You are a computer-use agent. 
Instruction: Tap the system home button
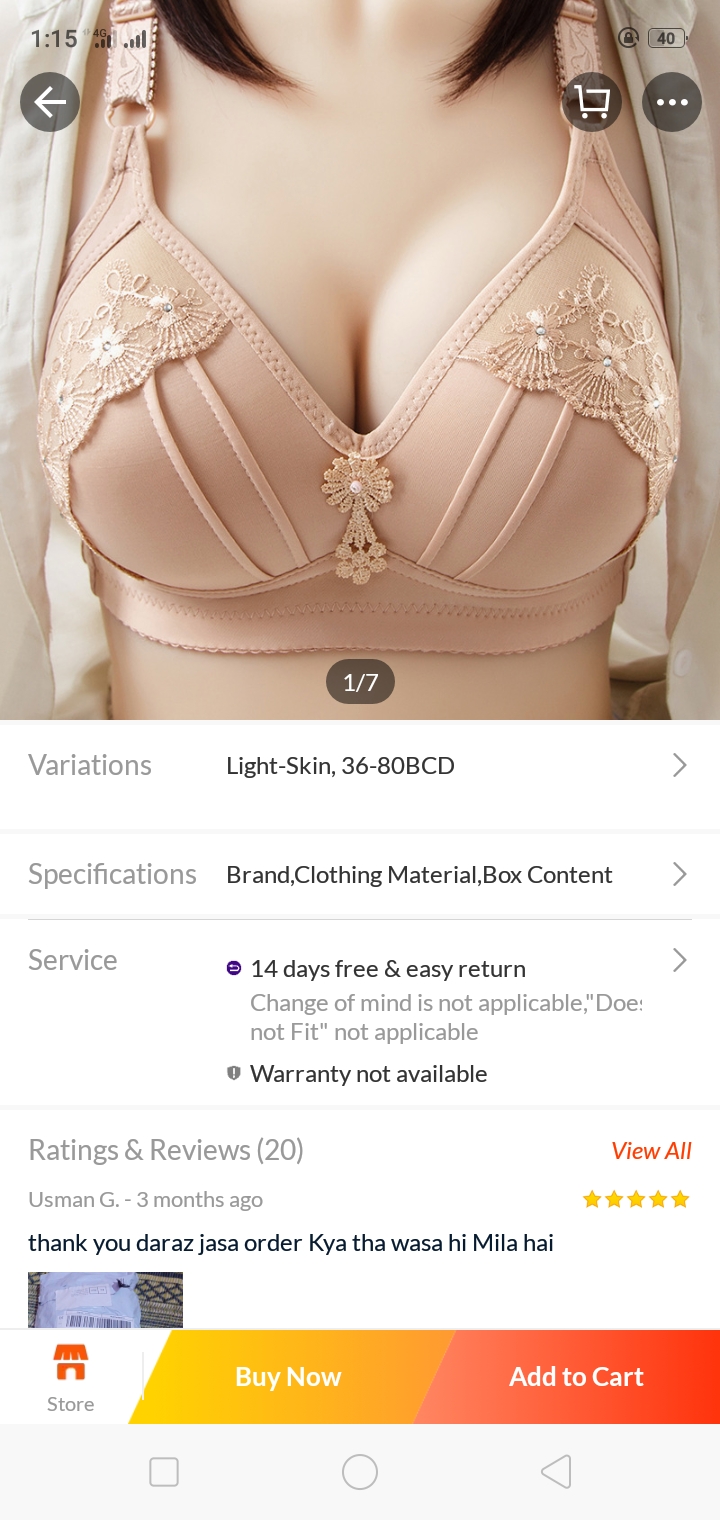(x=360, y=1472)
